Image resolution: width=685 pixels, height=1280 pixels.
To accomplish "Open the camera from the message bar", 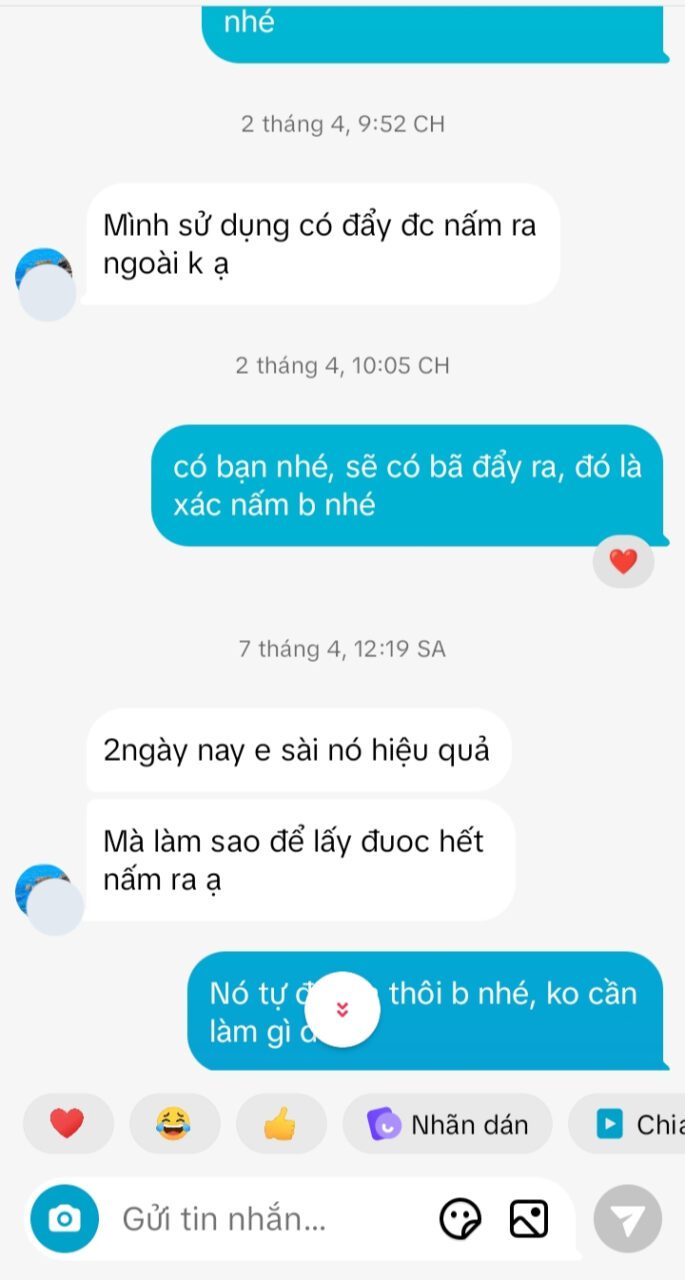I will tap(65, 1218).
